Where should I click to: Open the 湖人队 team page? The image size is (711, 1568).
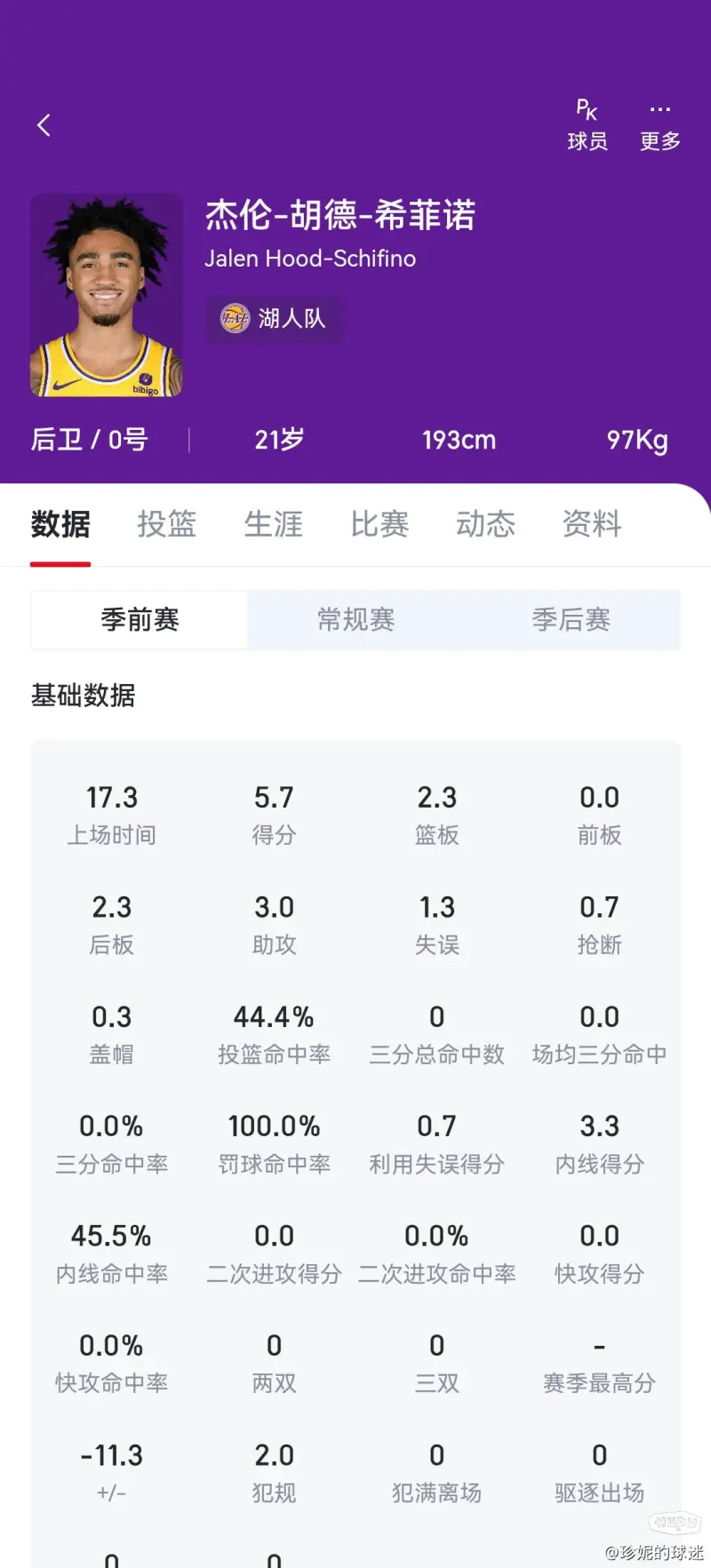point(275,318)
